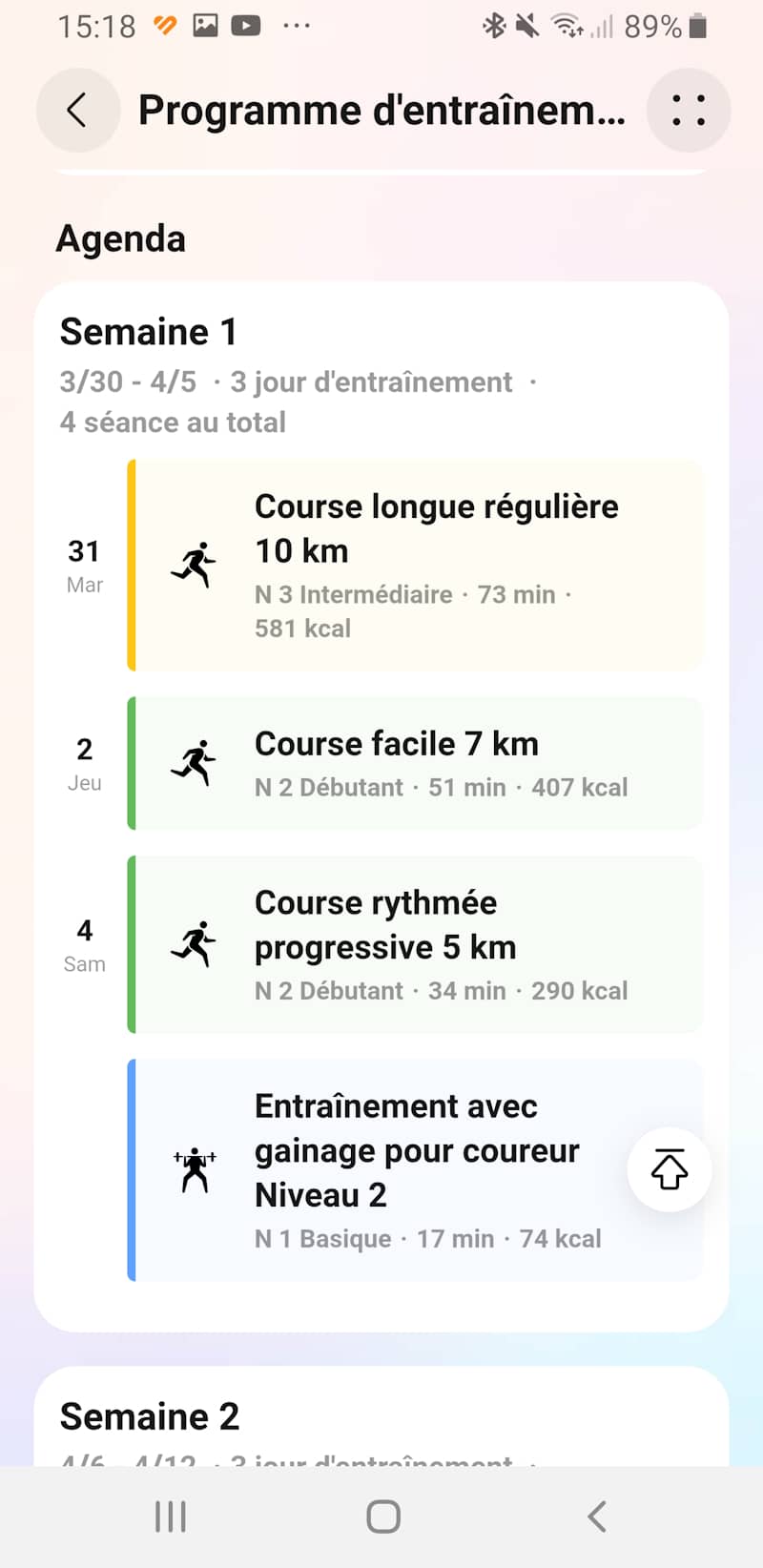Tap the system home button
Viewport: 763px width, 1568px height.
click(382, 1516)
